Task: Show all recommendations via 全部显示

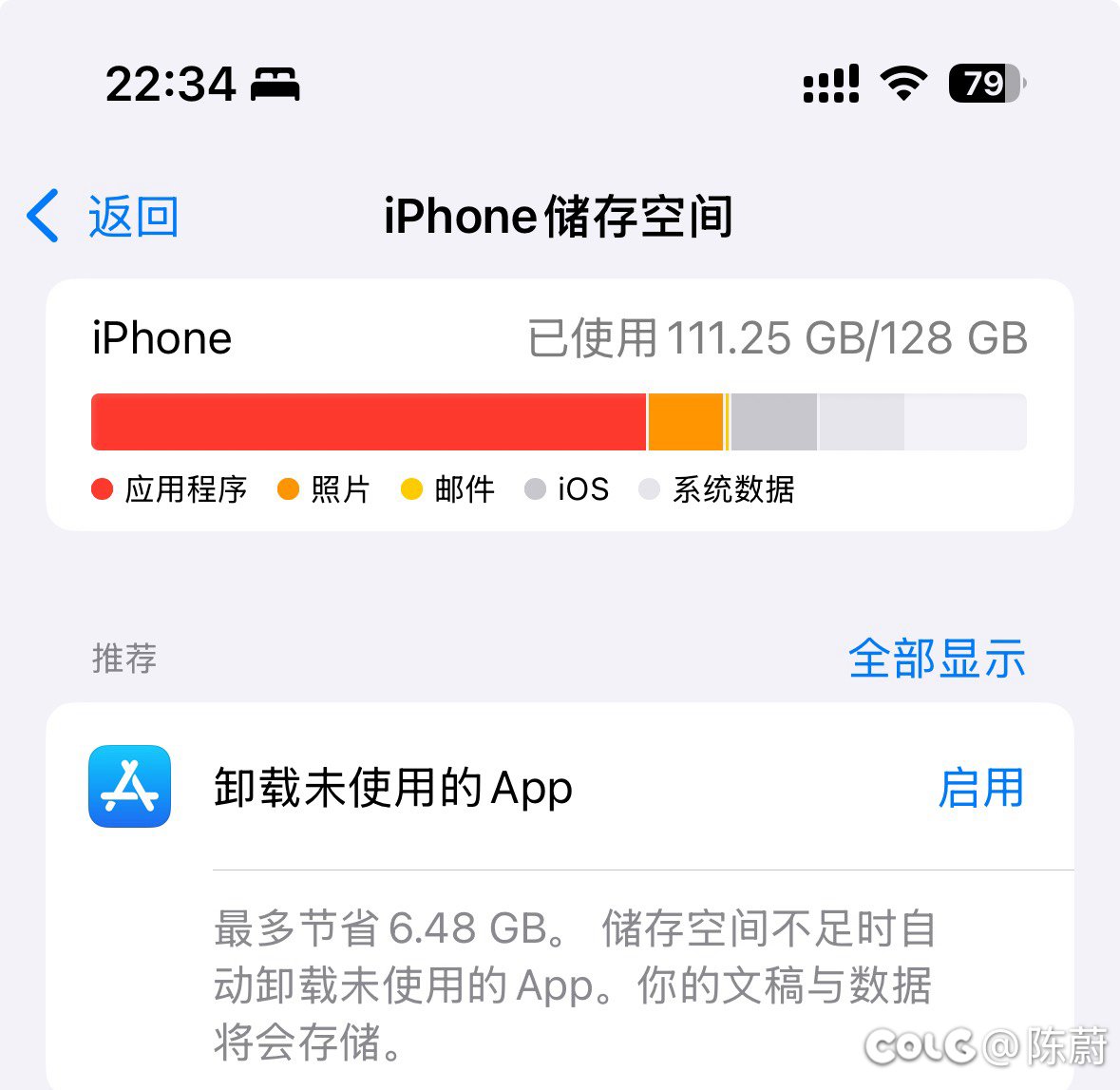Action: pyautogui.click(x=936, y=659)
